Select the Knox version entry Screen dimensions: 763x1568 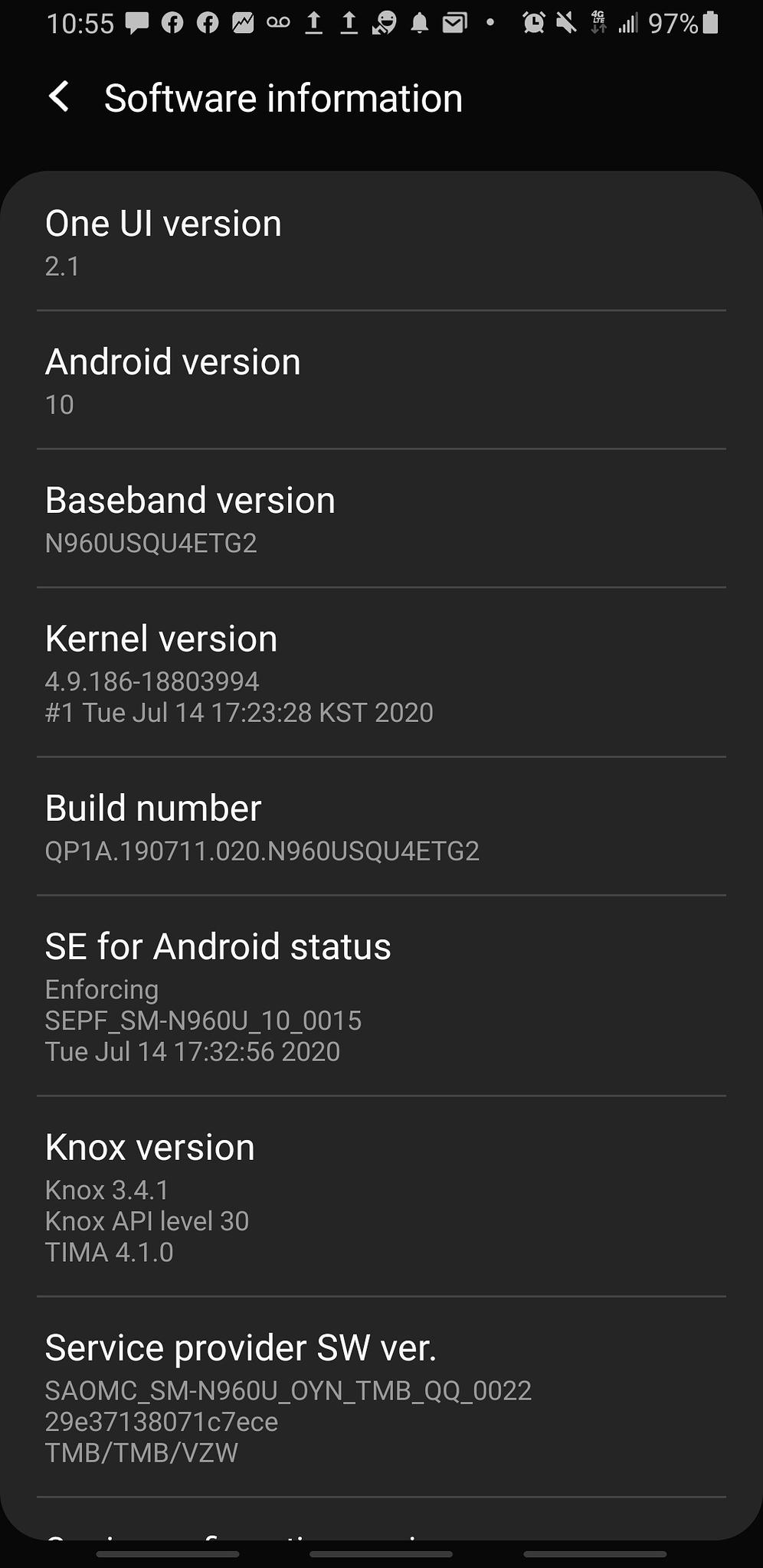tap(381, 1196)
